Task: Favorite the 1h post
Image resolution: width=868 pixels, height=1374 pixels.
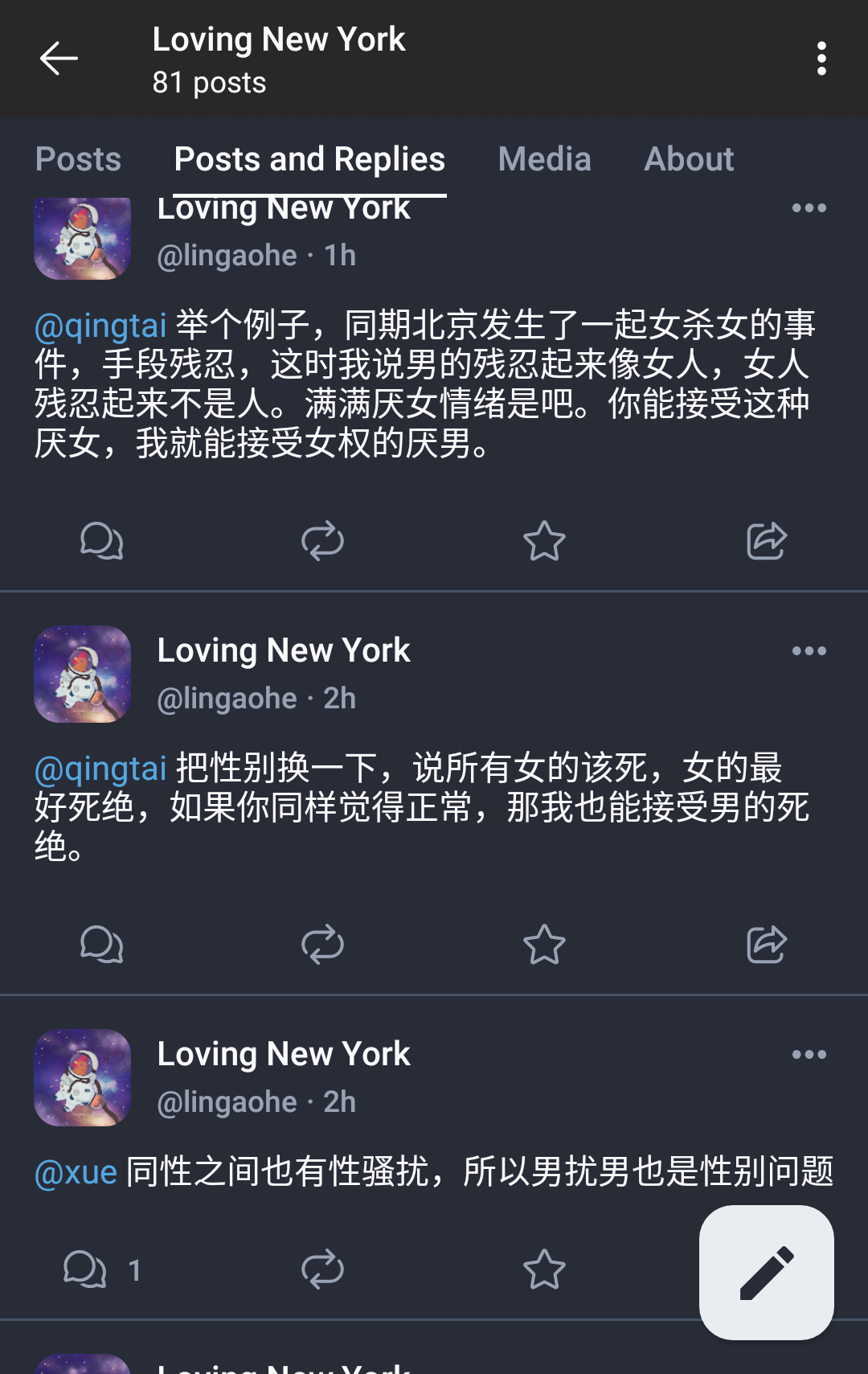Action: pos(544,540)
